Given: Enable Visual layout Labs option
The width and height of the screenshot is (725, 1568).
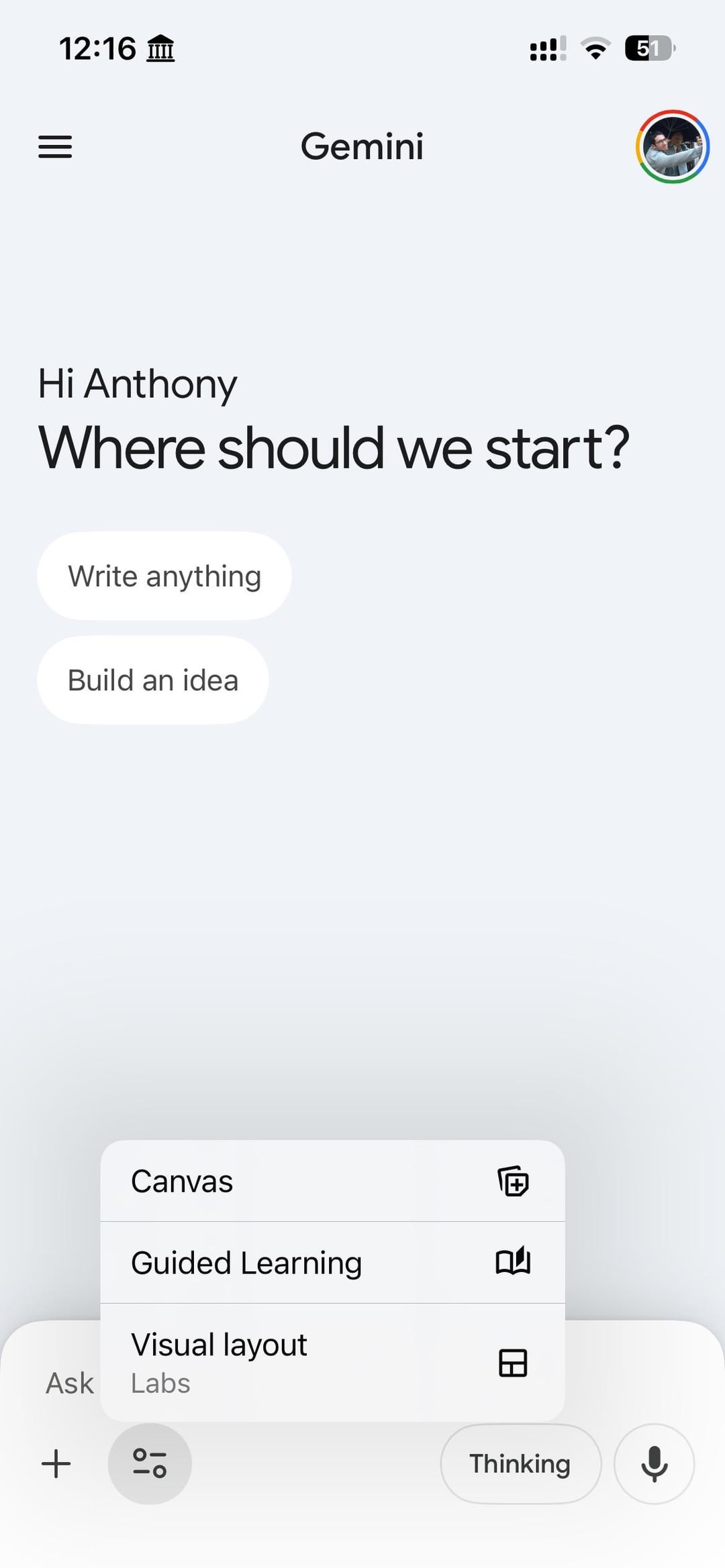Looking at the screenshot, I should click(332, 1363).
